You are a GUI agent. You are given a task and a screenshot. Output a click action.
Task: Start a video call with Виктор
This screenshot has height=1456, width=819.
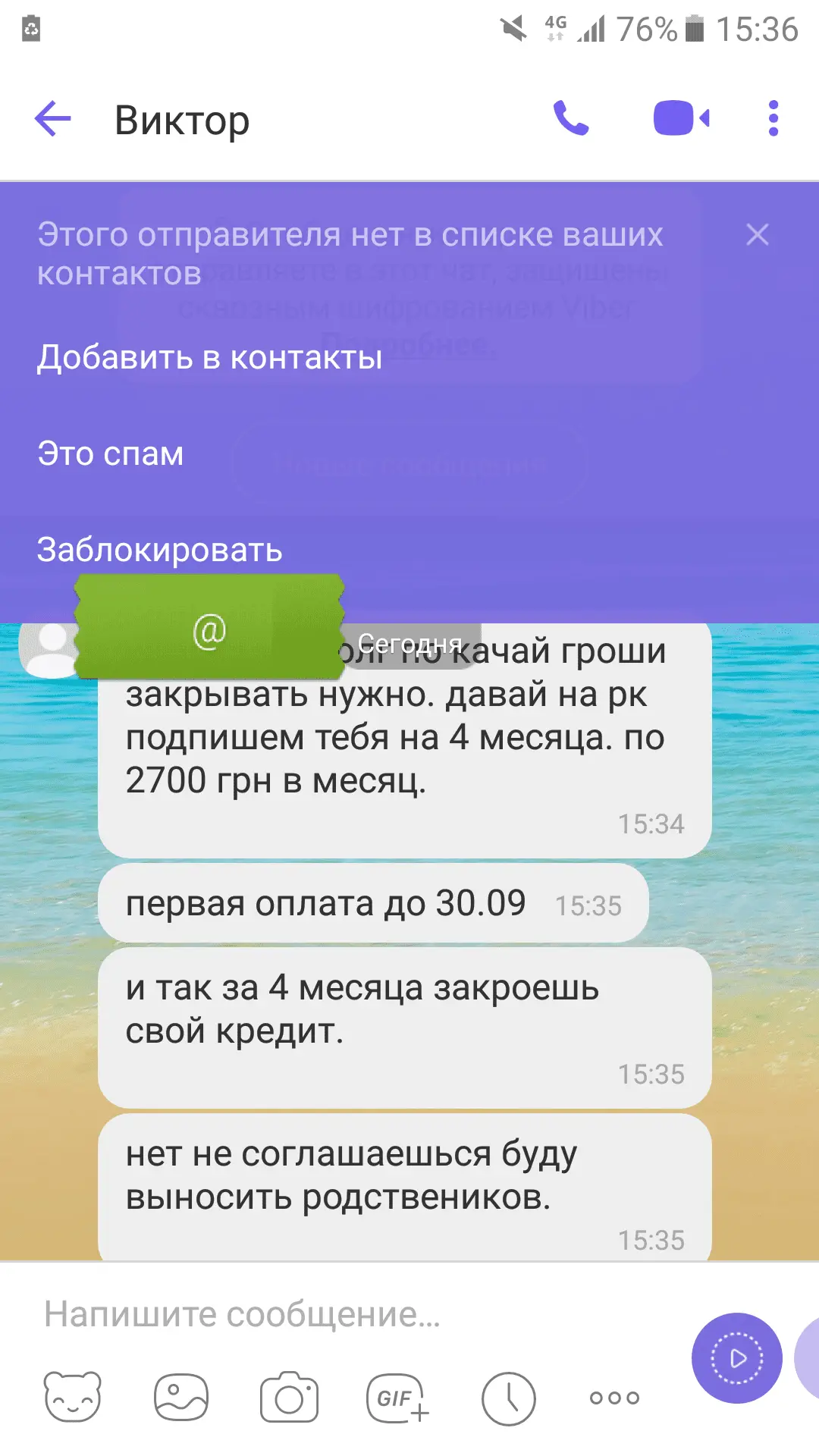click(681, 118)
